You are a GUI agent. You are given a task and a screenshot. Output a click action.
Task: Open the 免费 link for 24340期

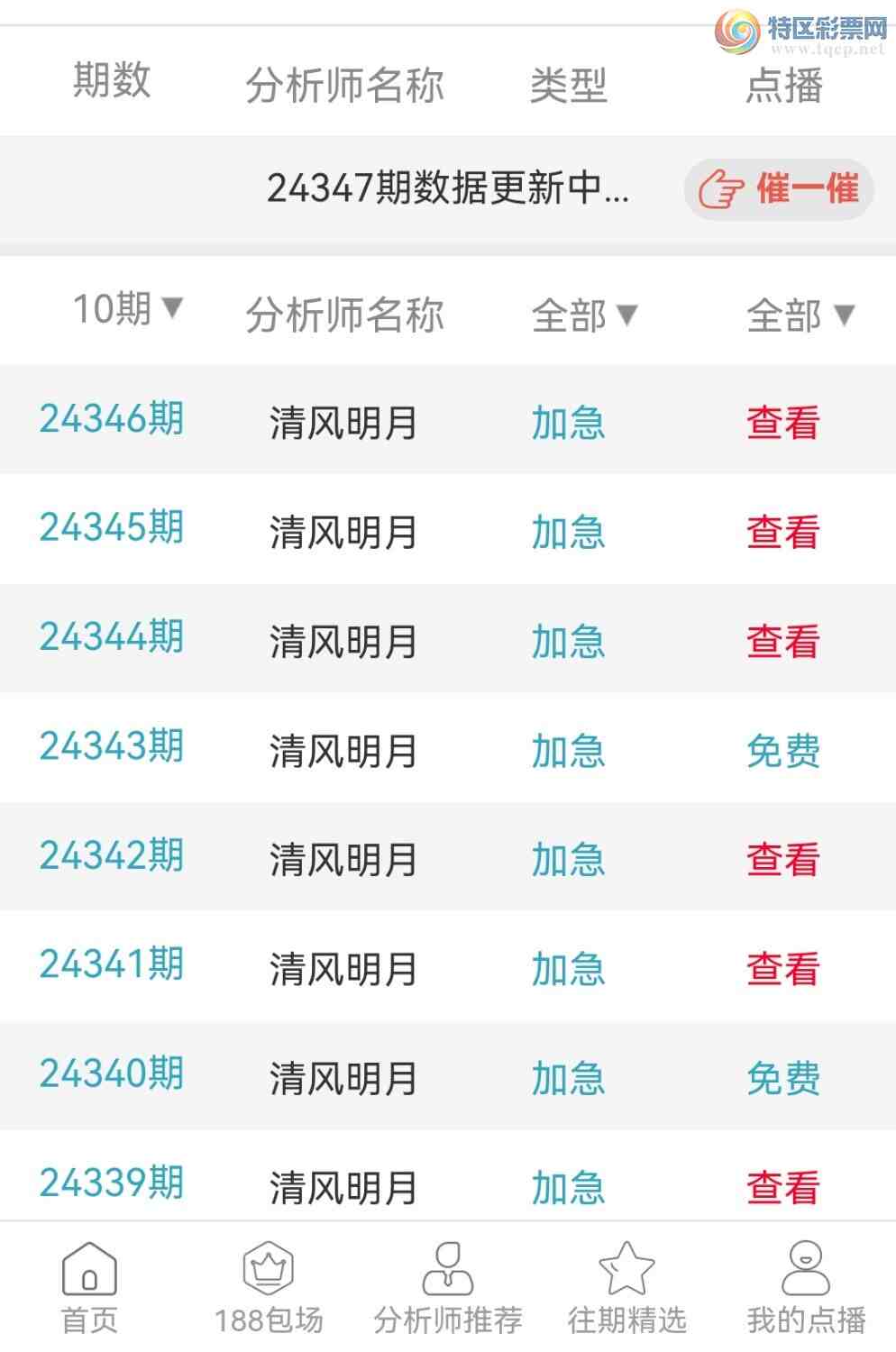coord(782,1078)
